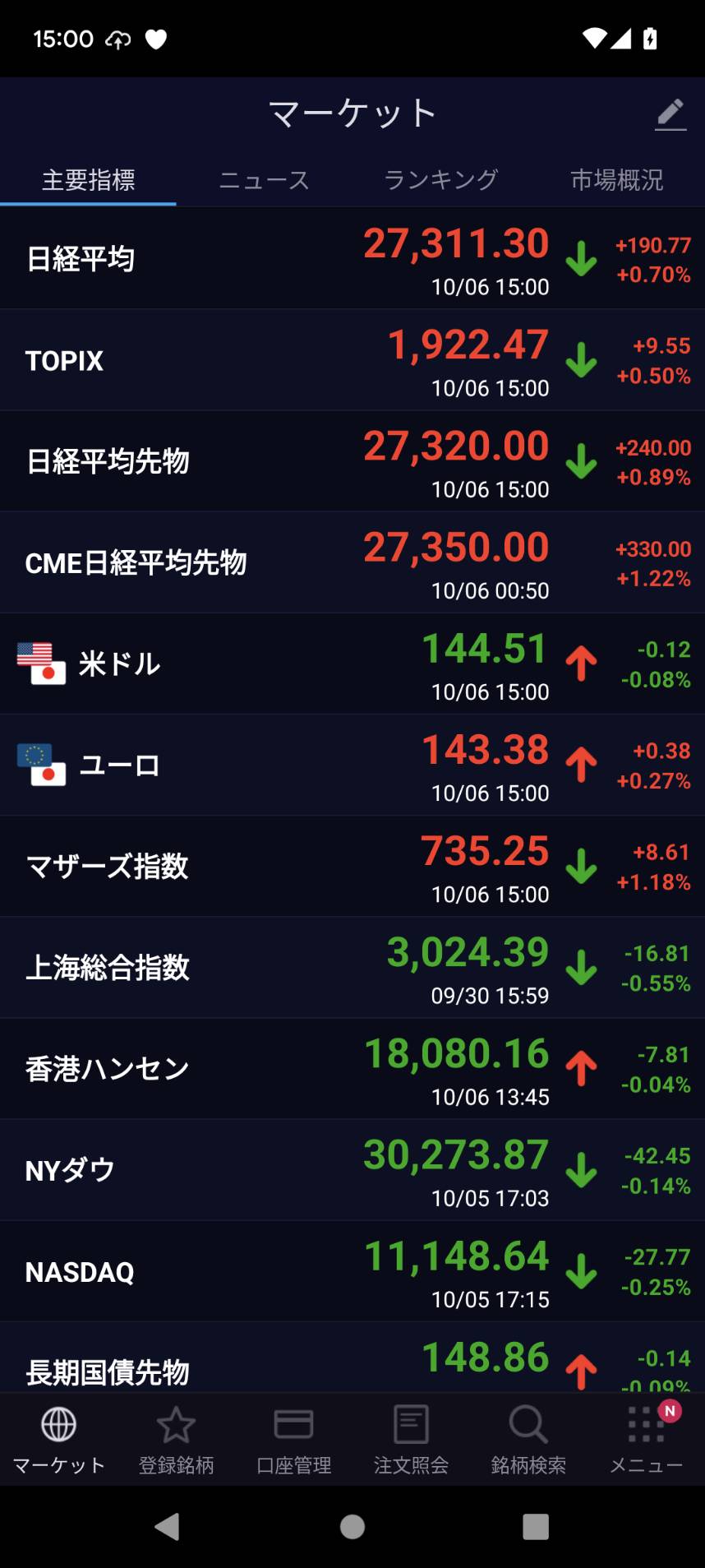Image resolution: width=705 pixels, height=1568 pixels.
Task: Tap the edit pencil icon
Action: pyautogui.click(x=670, y=114)
